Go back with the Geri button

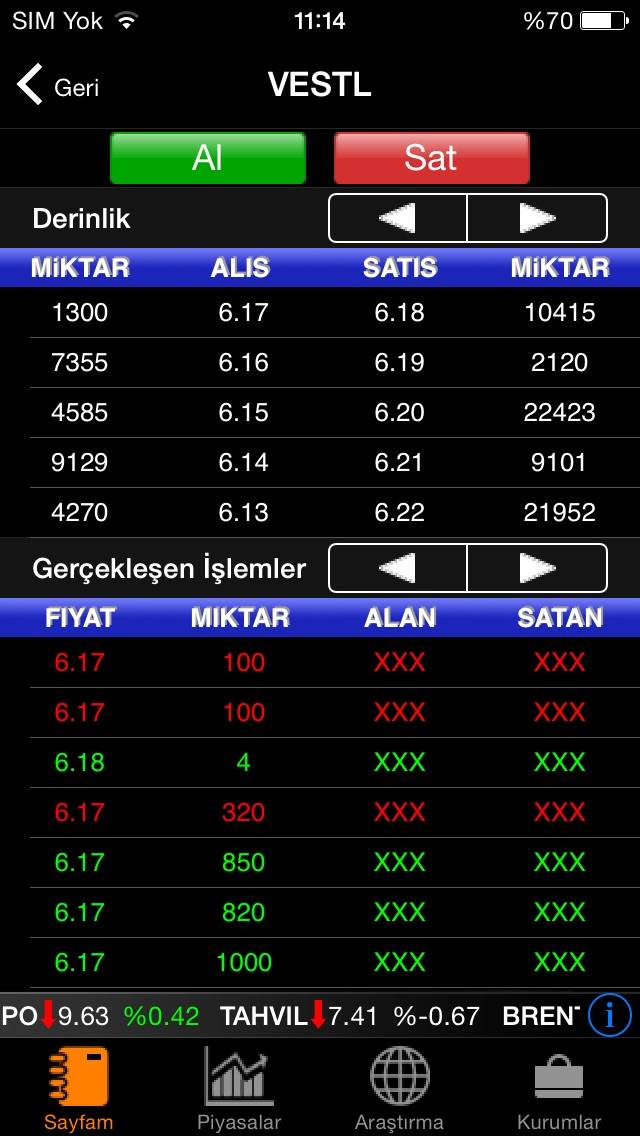(x=58, y=86)
